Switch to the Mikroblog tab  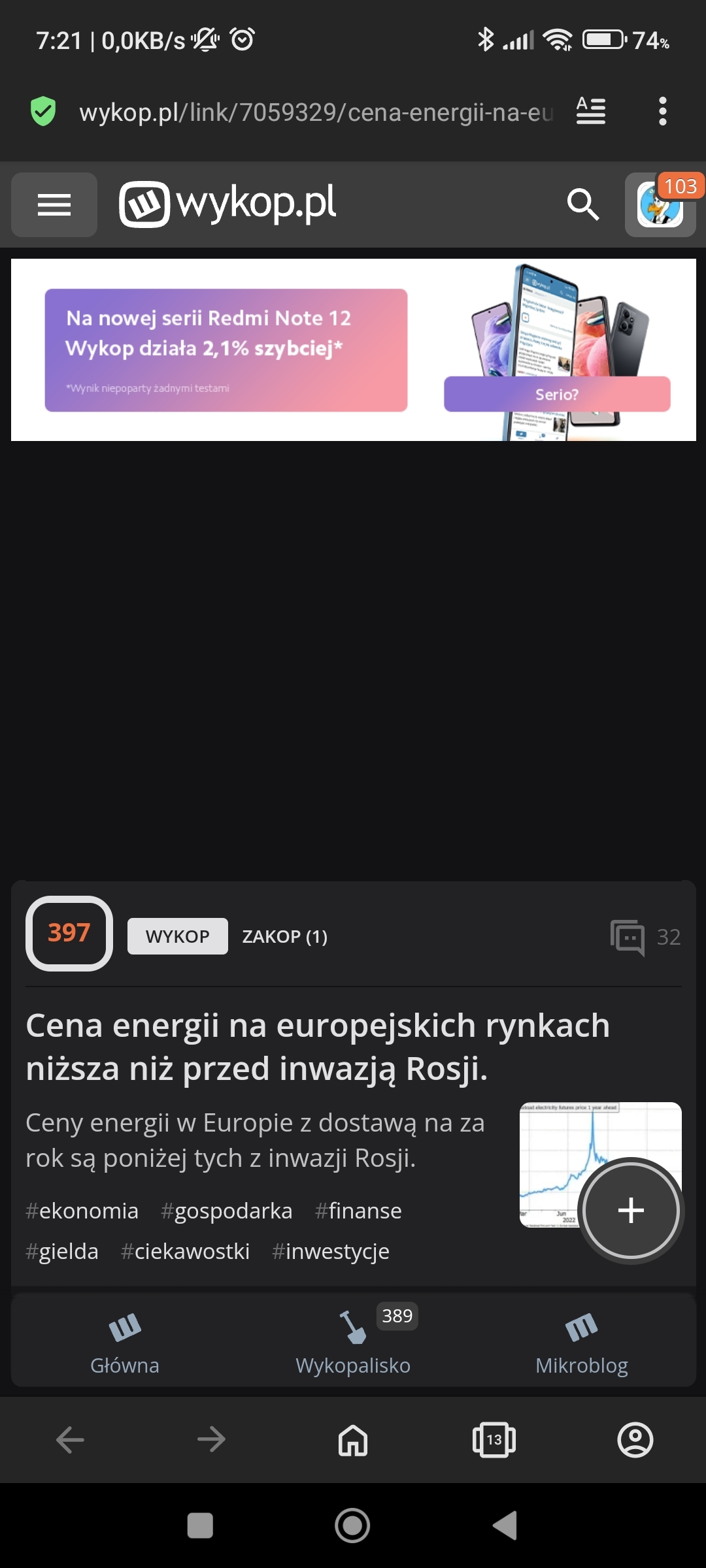tap(581, 1342)
